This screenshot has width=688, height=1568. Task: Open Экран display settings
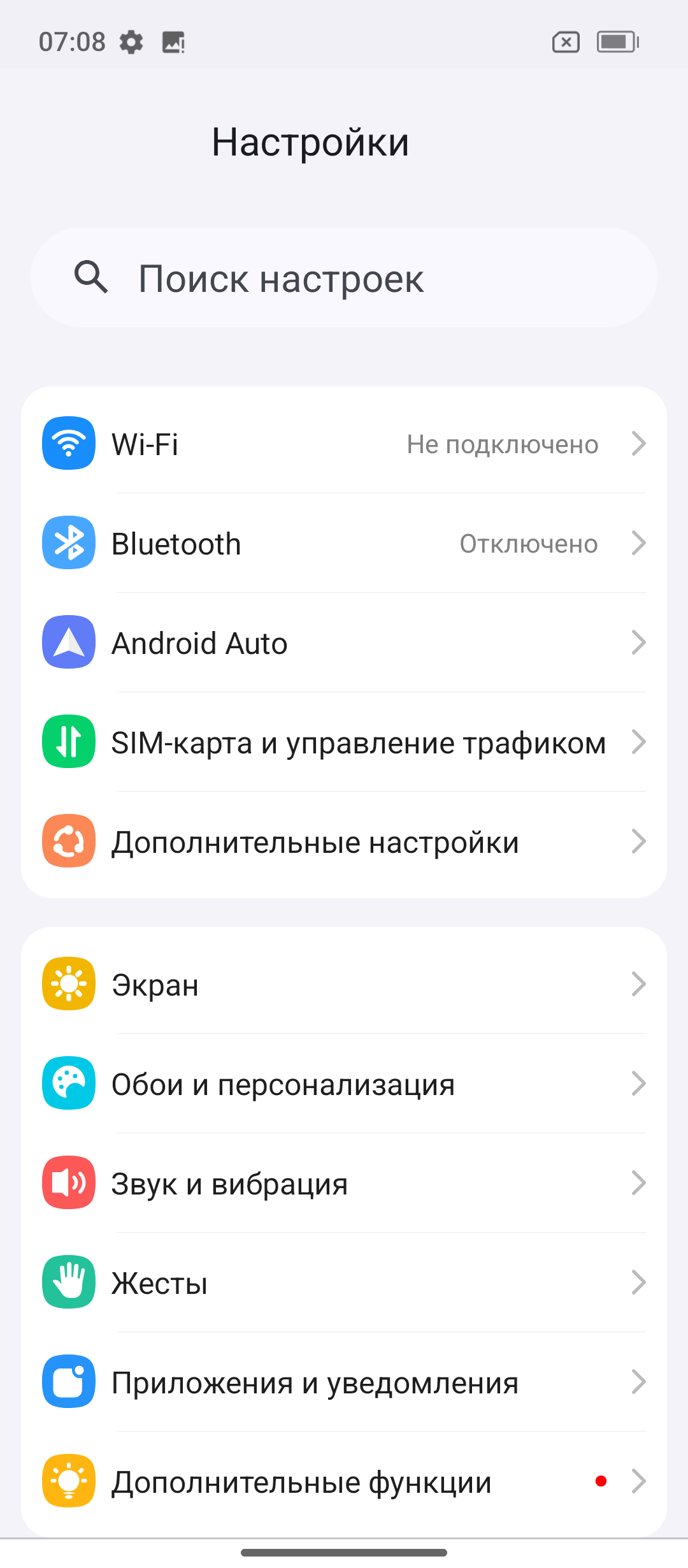coord(344,984)
